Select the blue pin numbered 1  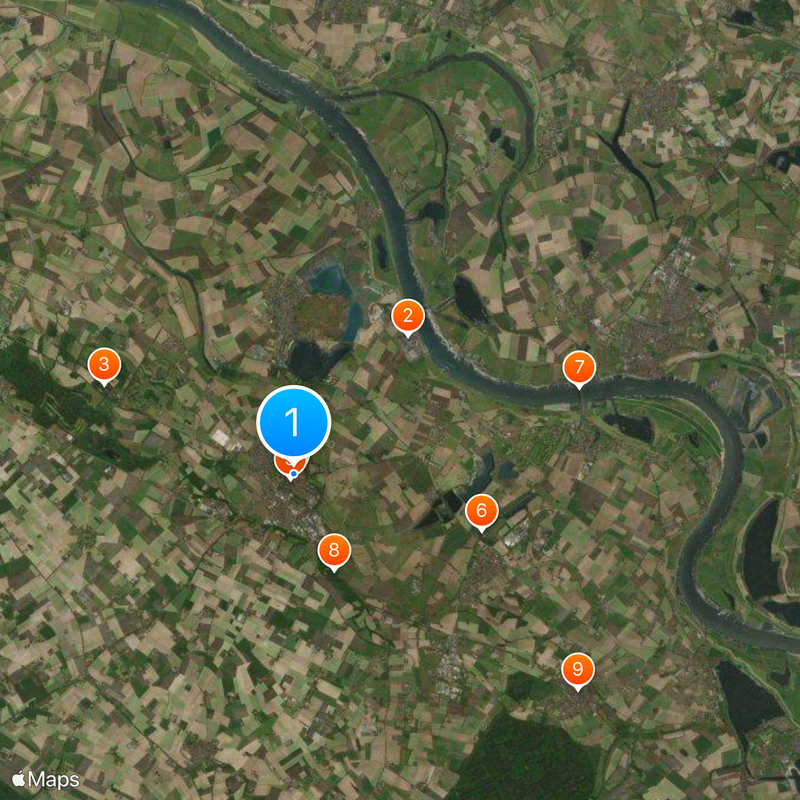(294, 422)
